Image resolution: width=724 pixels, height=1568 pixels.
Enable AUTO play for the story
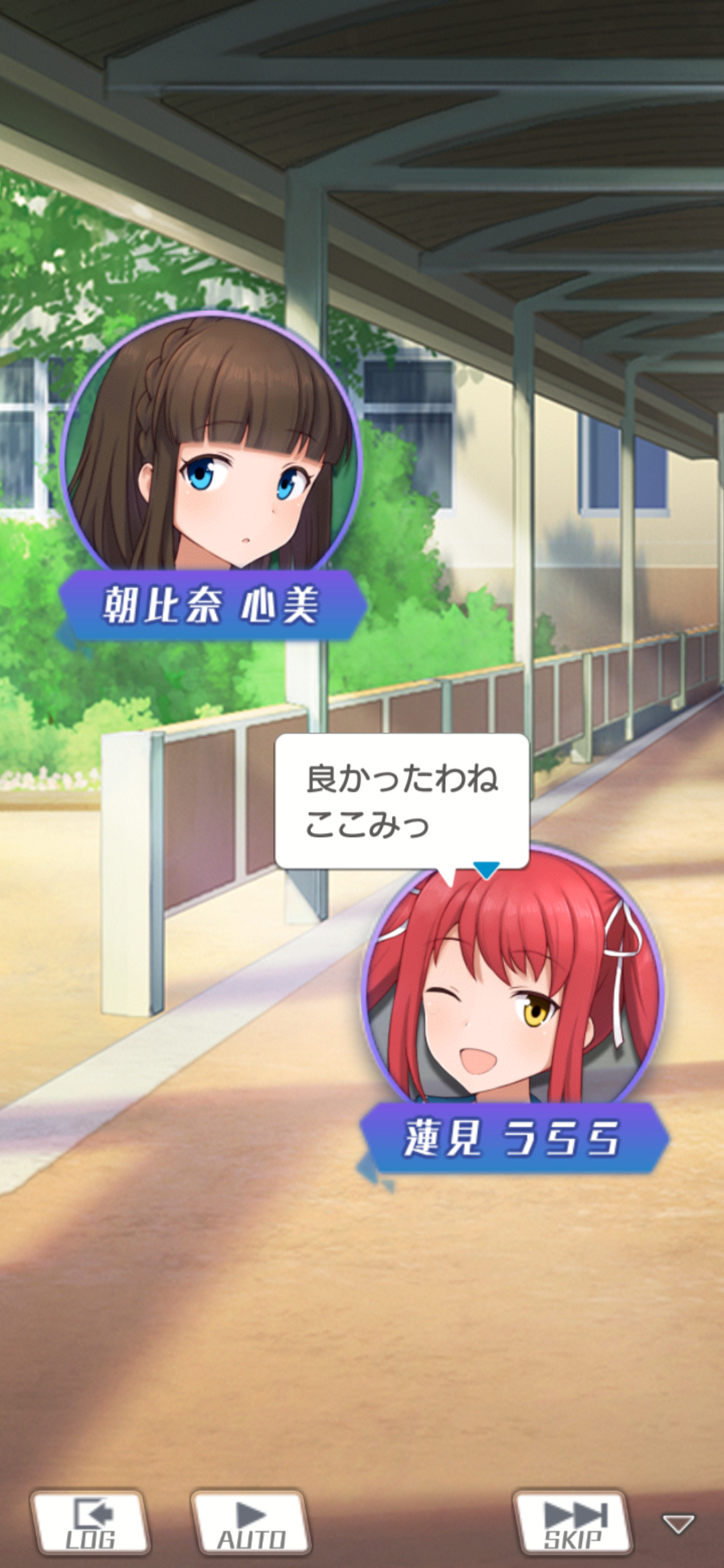click(x=251, y=1522)
